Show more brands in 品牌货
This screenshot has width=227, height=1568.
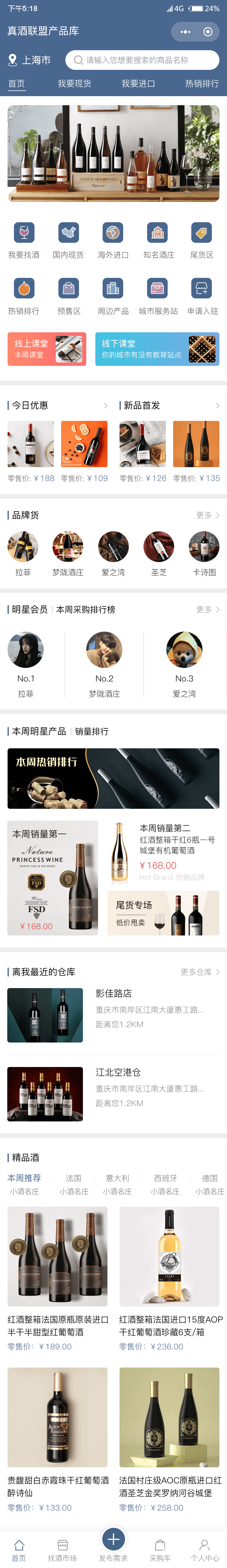[x=208, y=515]
